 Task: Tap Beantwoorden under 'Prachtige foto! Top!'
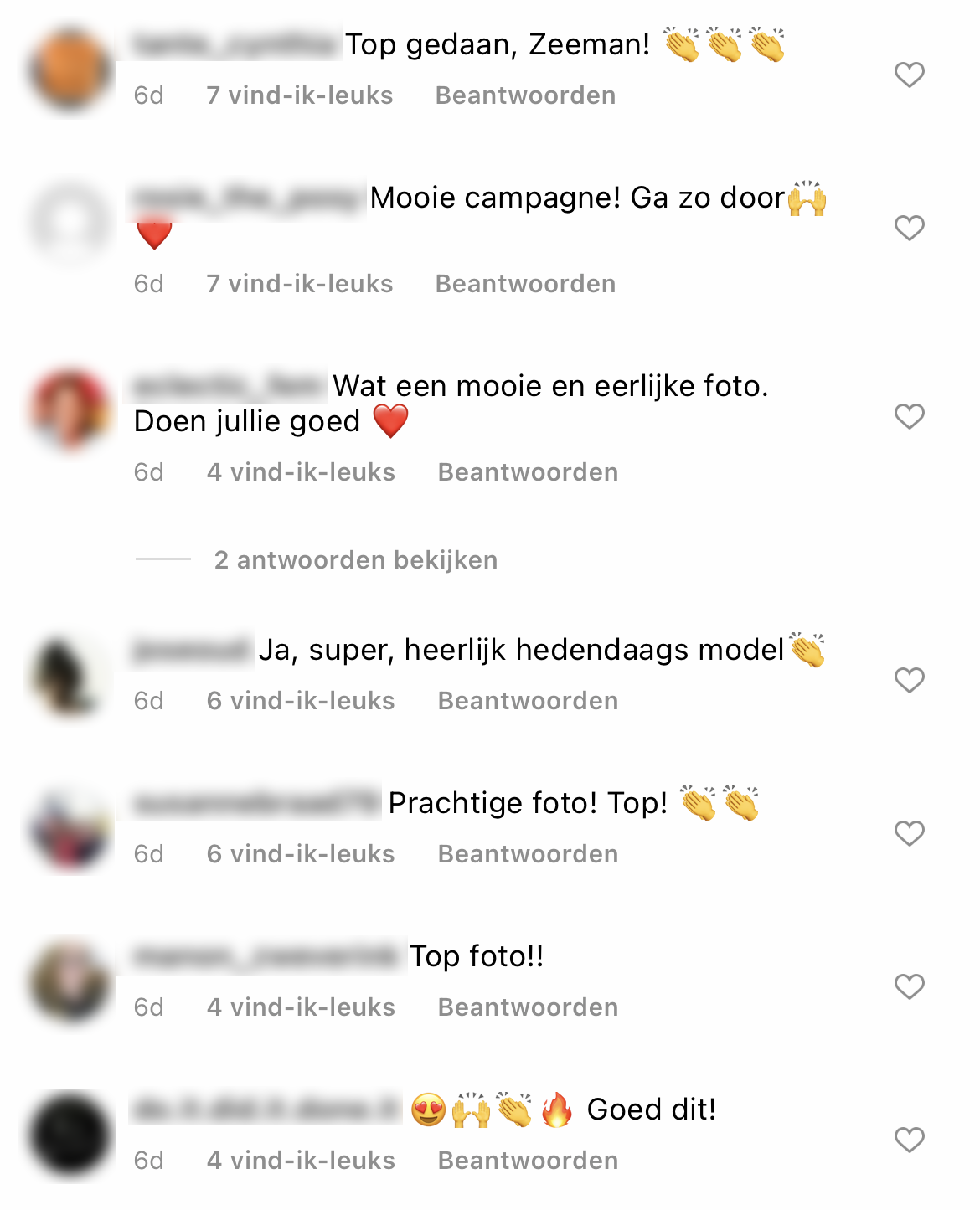click(x=528, y=854)
